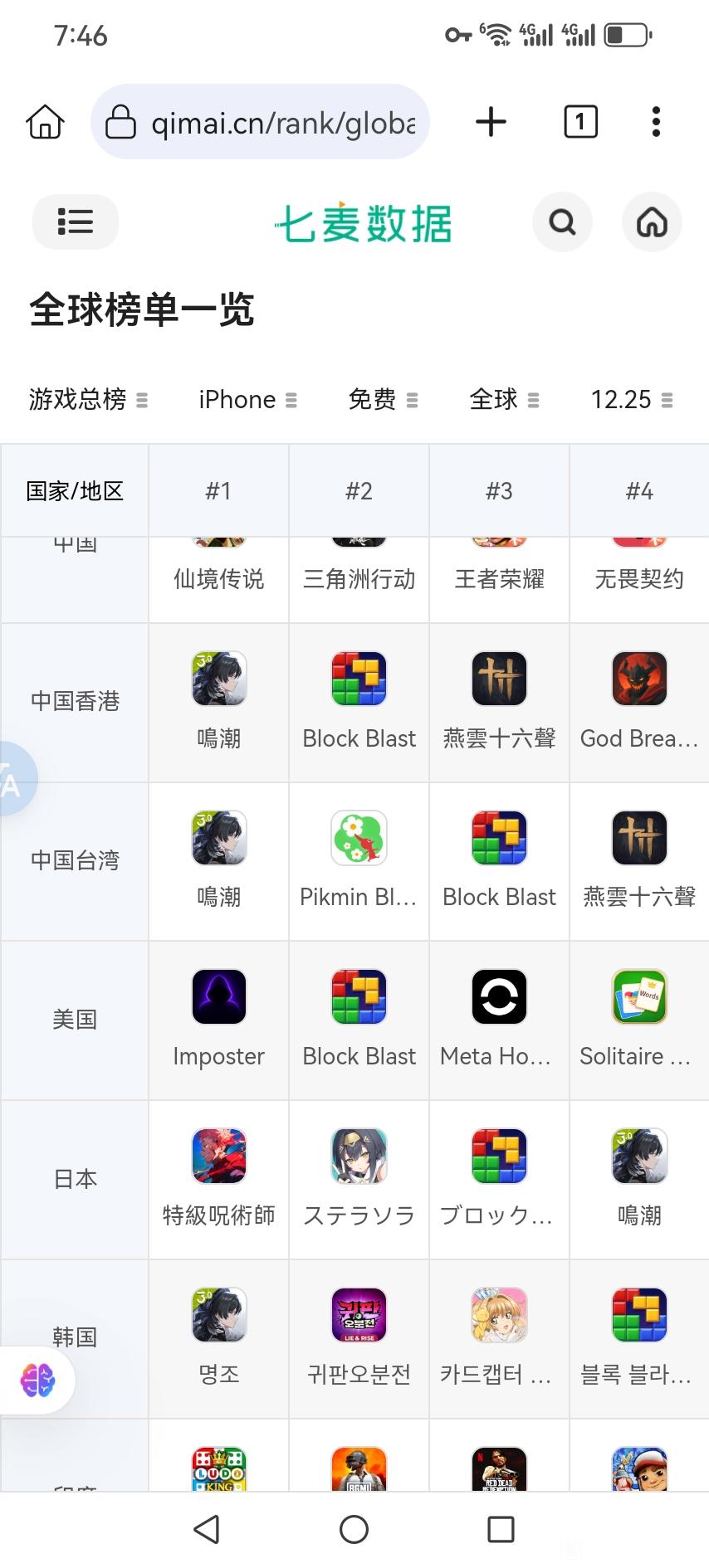Open the browser overflow menu
Image resolution: width=709 pixels, height=1568 pixels.
tap(656, 122)
